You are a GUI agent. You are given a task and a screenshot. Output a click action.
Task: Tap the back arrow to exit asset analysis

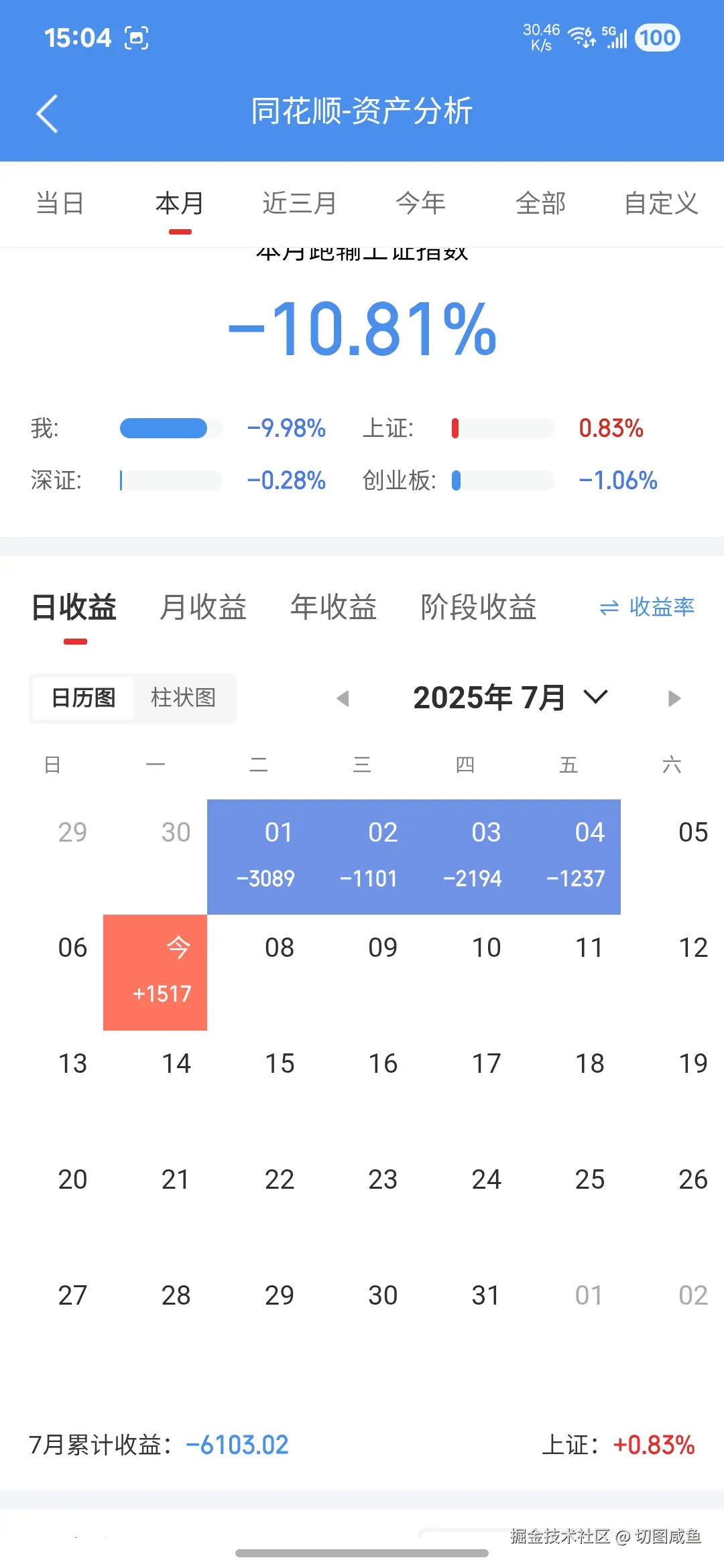click(47, 113)
